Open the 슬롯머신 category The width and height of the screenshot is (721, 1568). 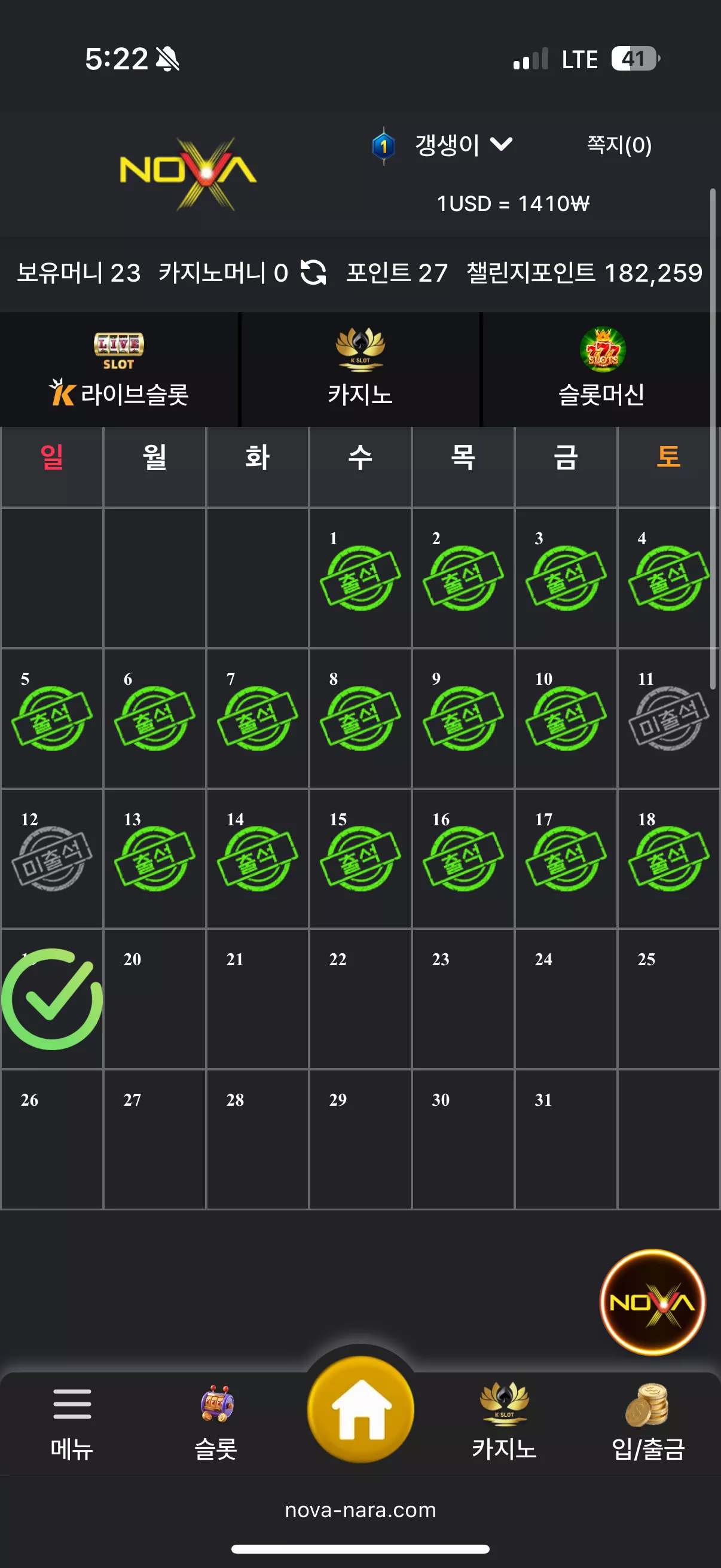tap(602, 370)
